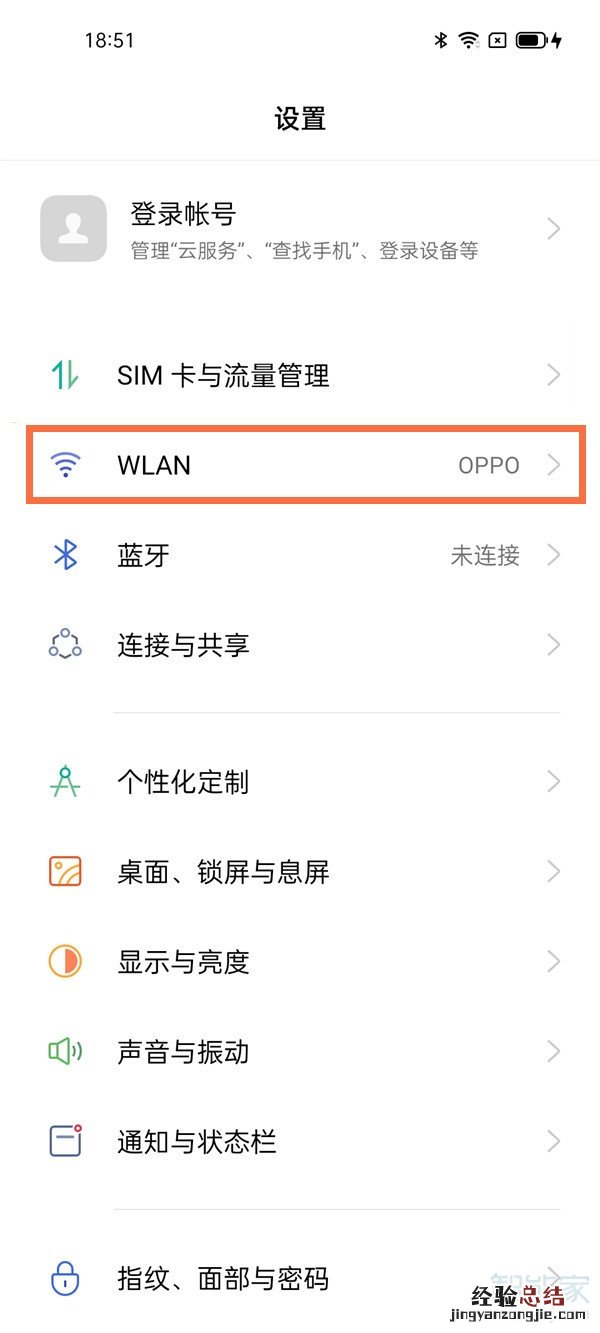Open home screen, lock screen and always-on display settings (桌面、锁屏与息屏)

[x=300, y=872]
